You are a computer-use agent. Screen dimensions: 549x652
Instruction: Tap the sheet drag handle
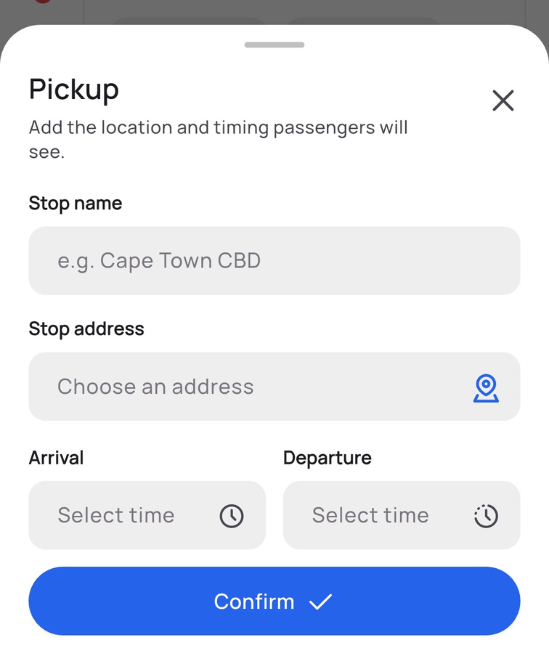pos(274,45)
